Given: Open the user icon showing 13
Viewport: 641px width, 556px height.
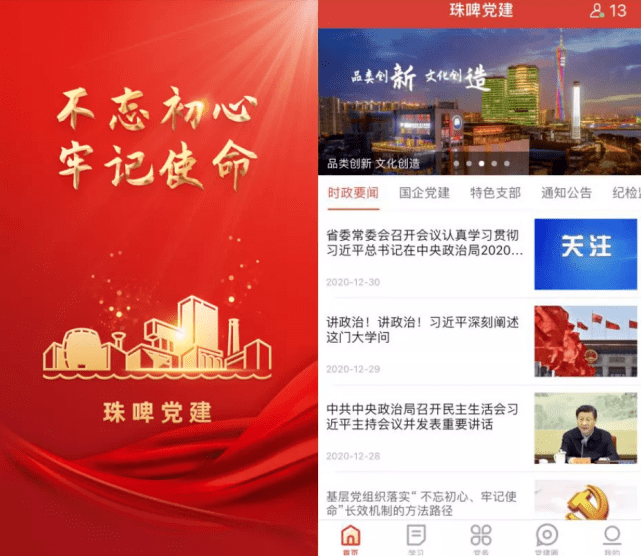Looking at the screenshot, I should coord(608,10).
